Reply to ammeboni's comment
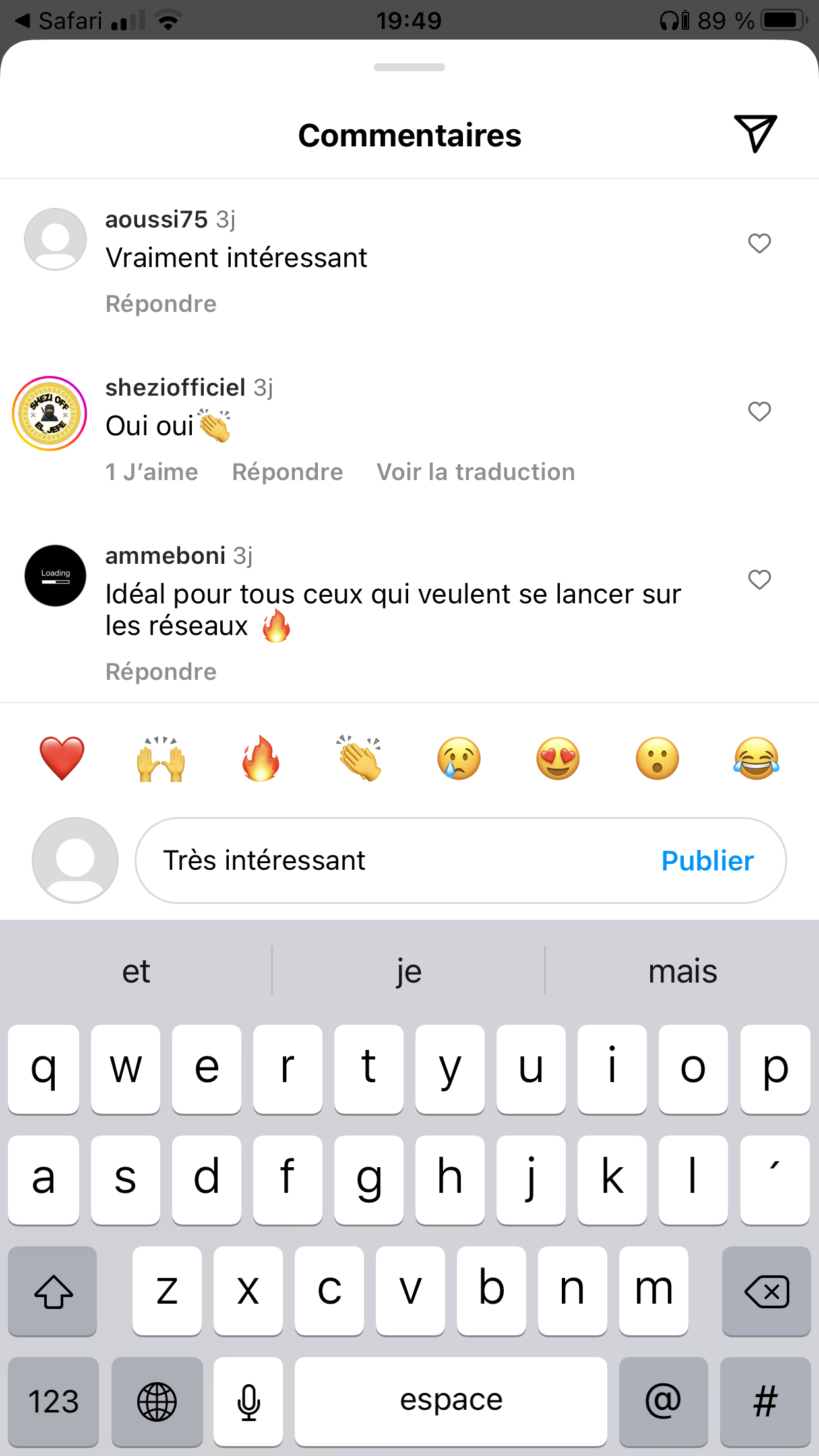This screenshot has width=819, height=1456. click(x=161, y=672)
